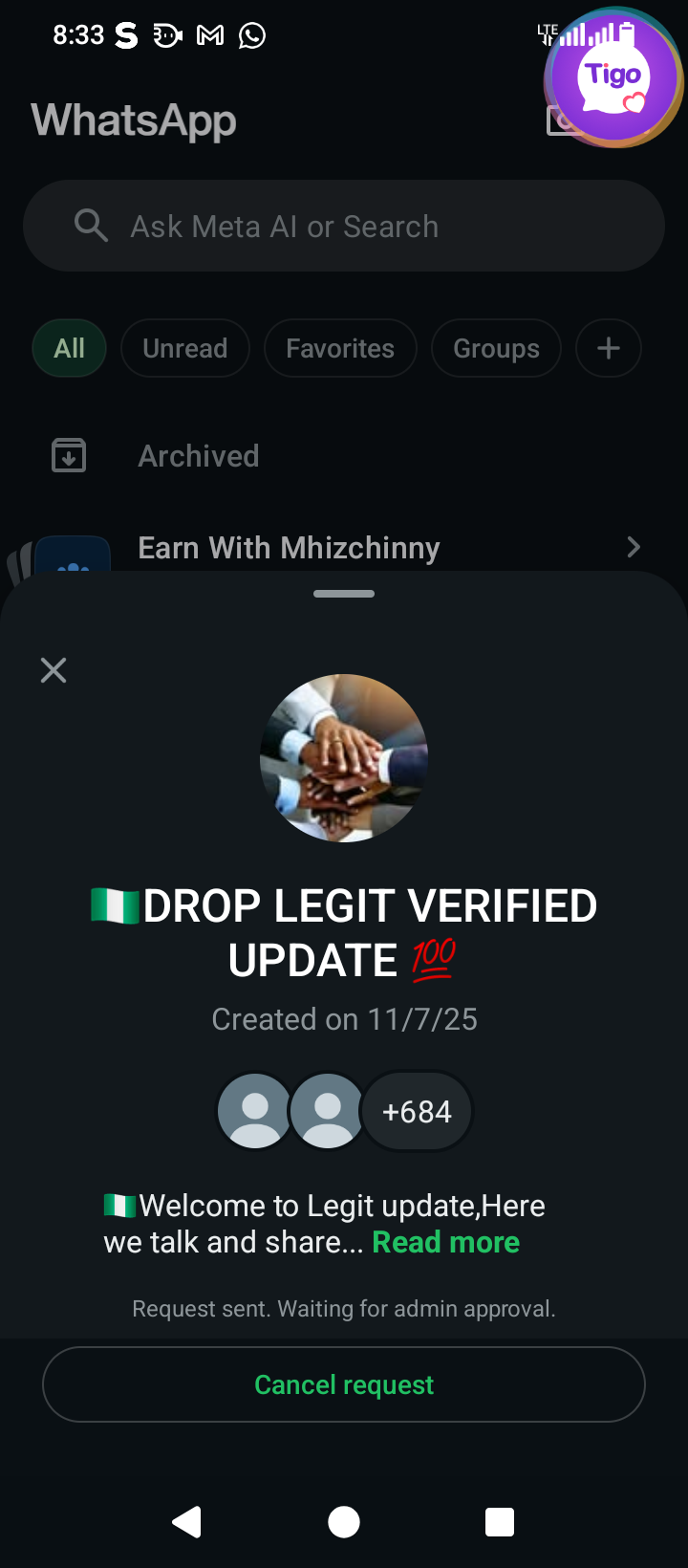This screenshot has width=688, height=1568.
Task: Cancel the join request
Action: 344,1384
